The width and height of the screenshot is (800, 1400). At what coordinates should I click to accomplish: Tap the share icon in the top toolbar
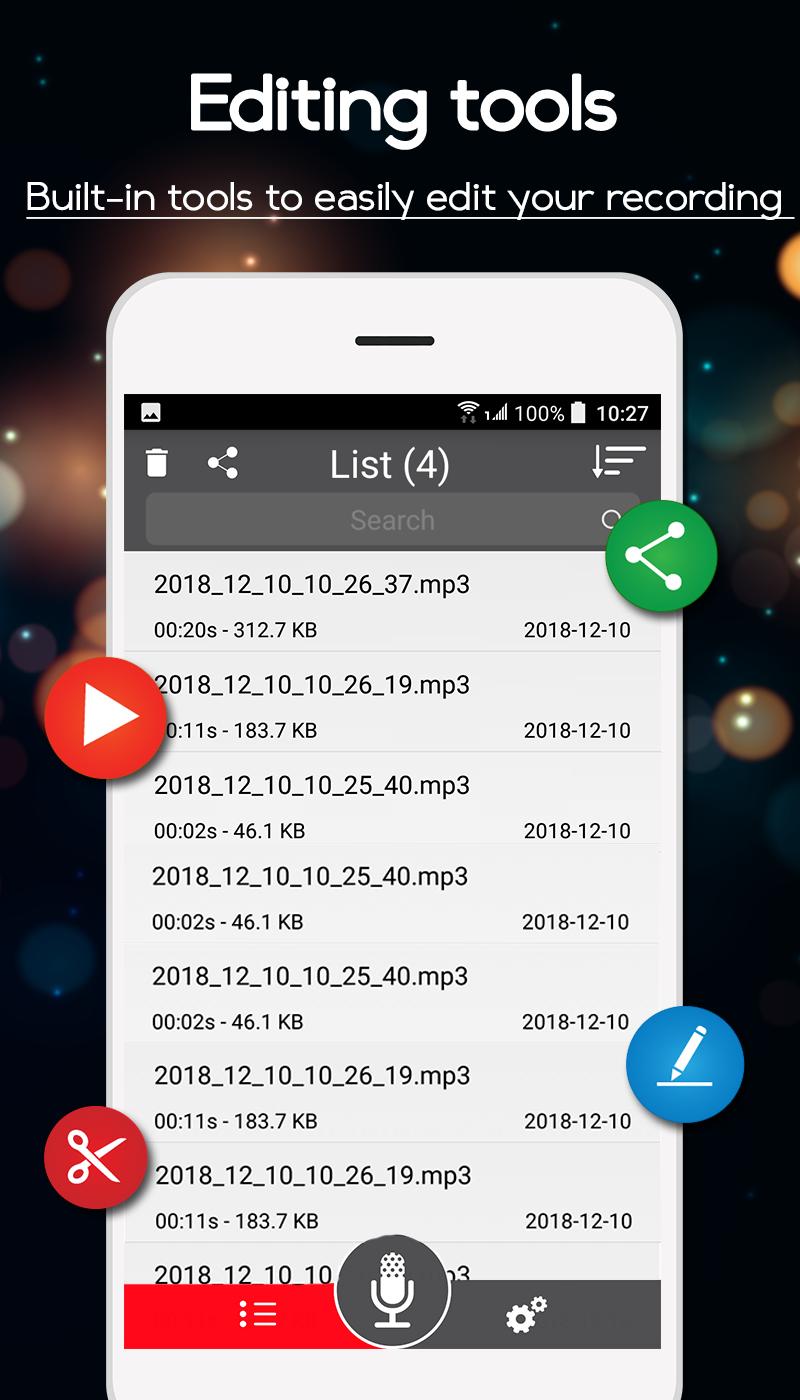click(222, 463)
